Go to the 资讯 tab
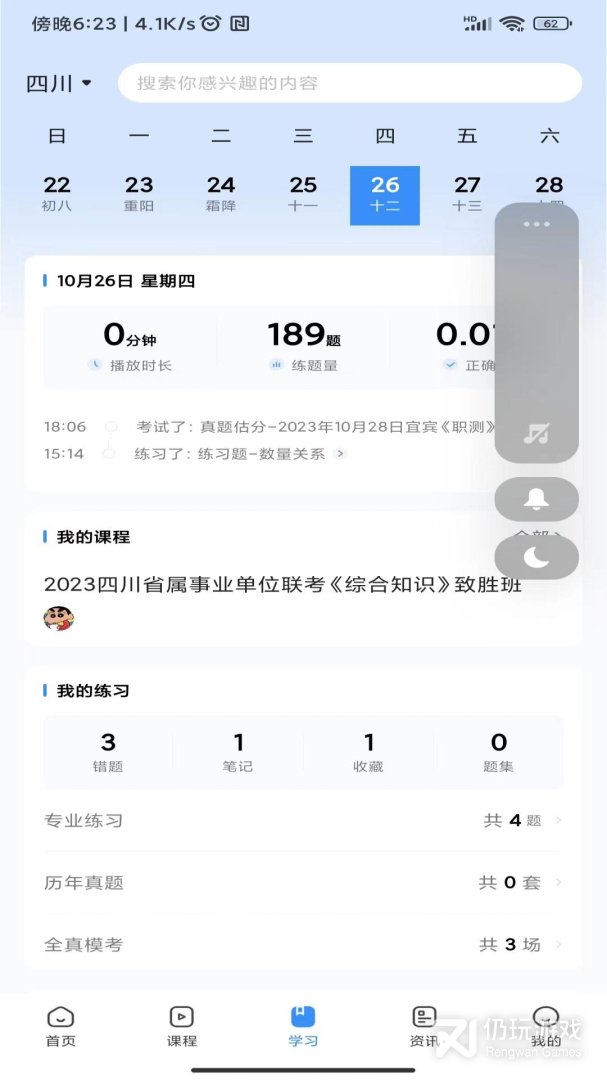This screenshot has height=1080, width=607. 424,1027
